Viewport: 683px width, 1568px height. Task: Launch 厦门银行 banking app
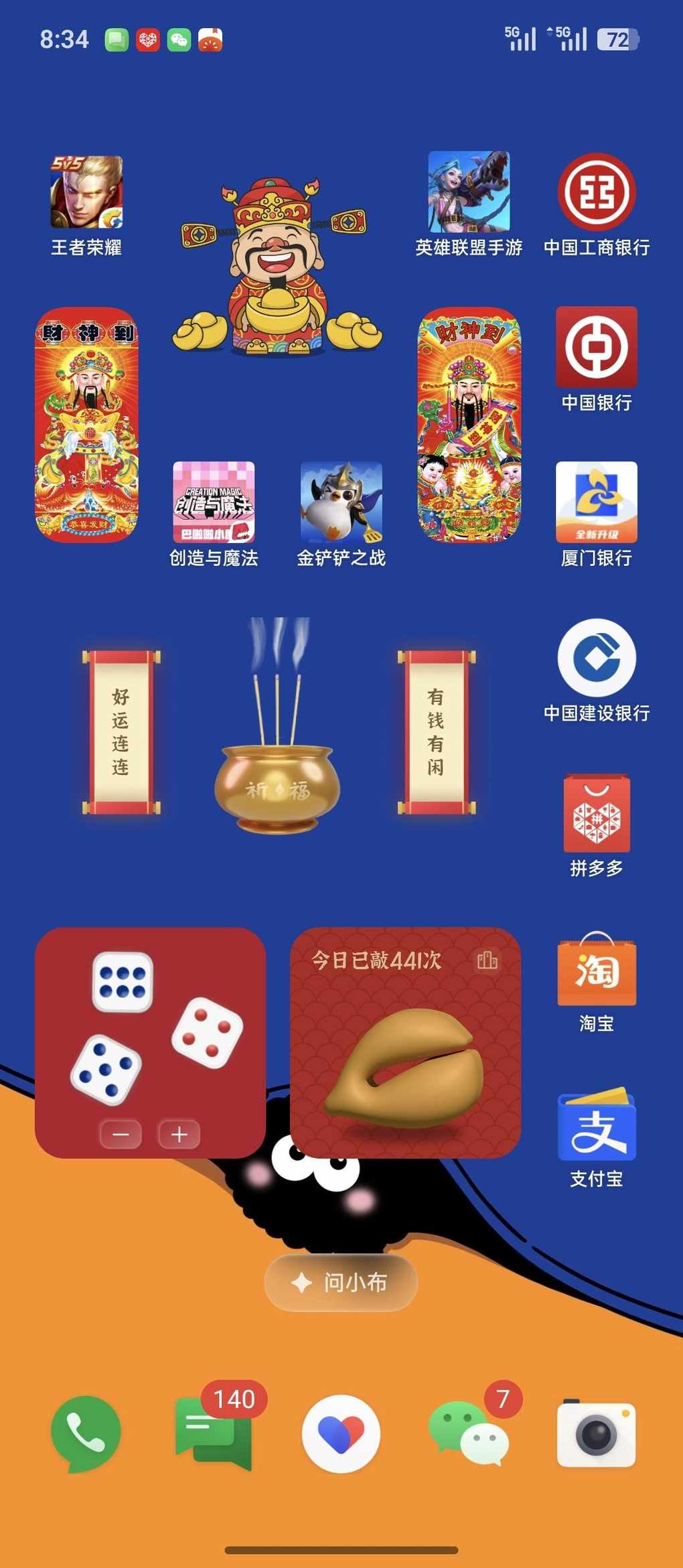click(x=596, y=502)
